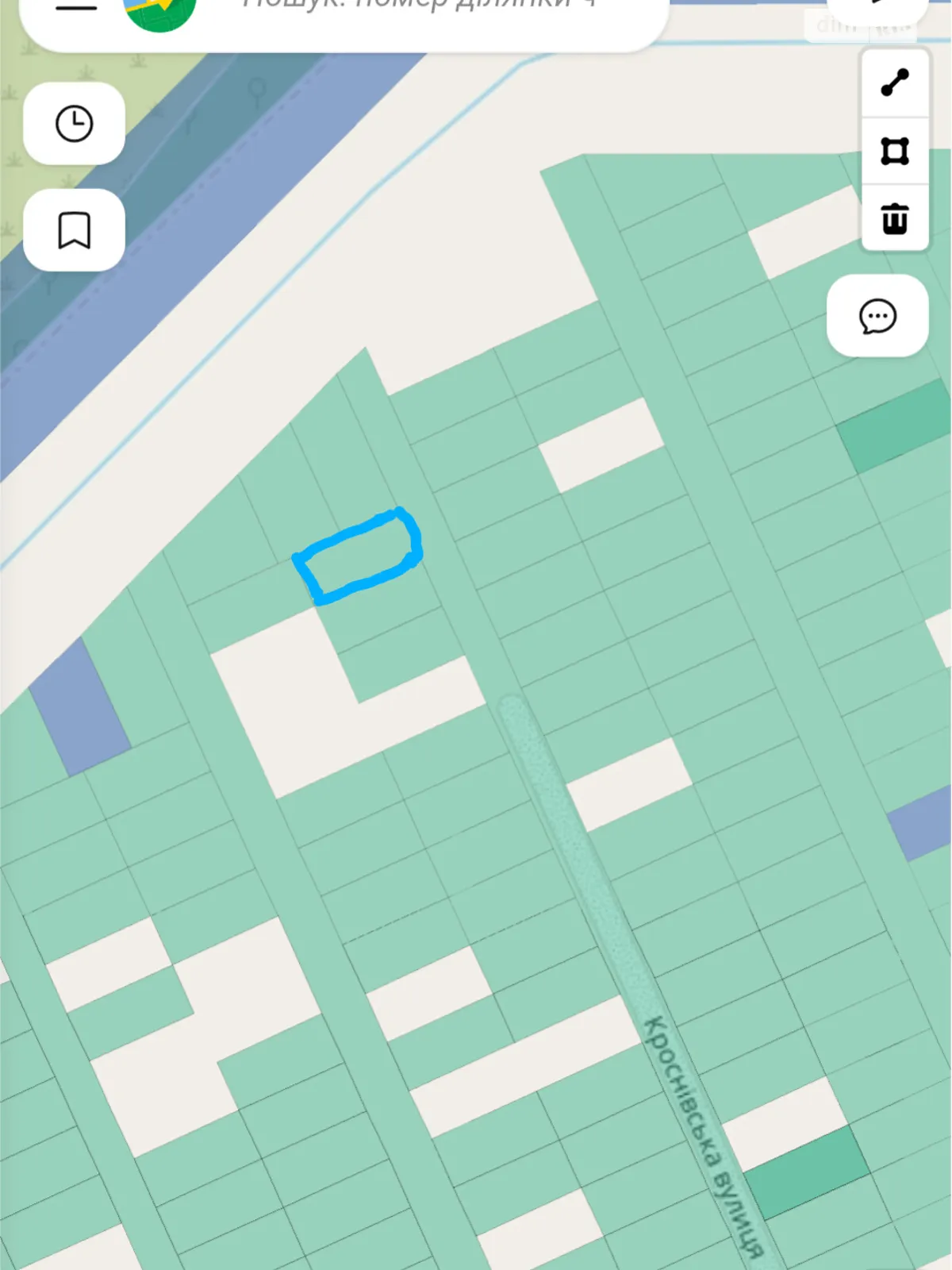
Task: Select the line distance measuring tool
Action: click(895, 83)
